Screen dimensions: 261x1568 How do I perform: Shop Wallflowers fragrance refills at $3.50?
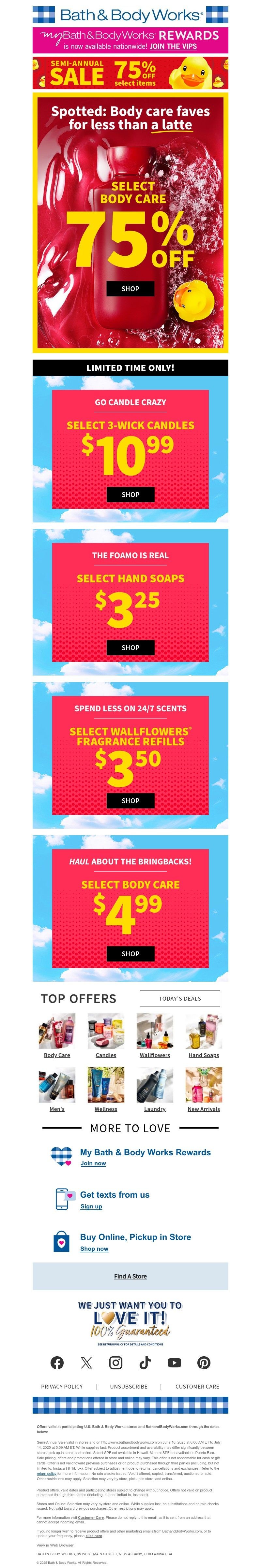pos(130,800)
